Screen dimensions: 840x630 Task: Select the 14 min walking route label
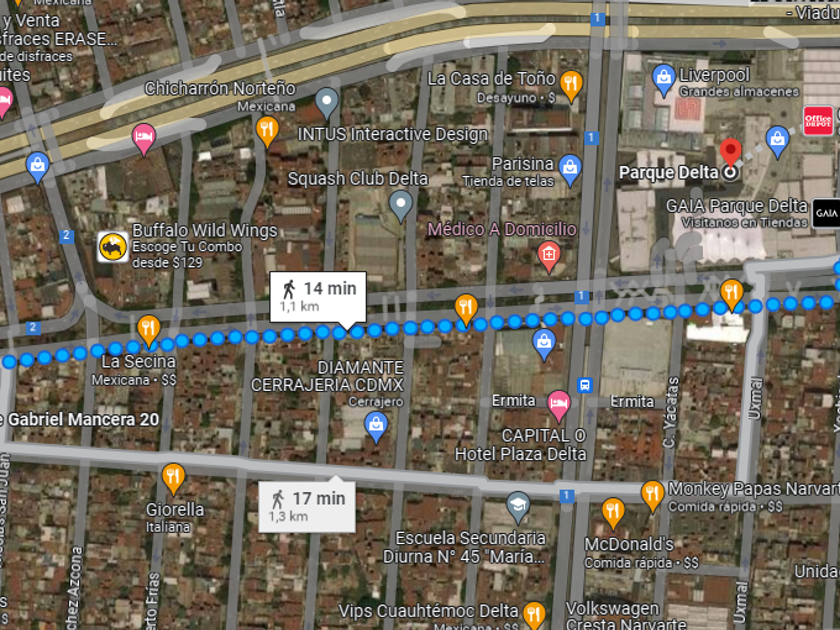click(x=318, y=297)
